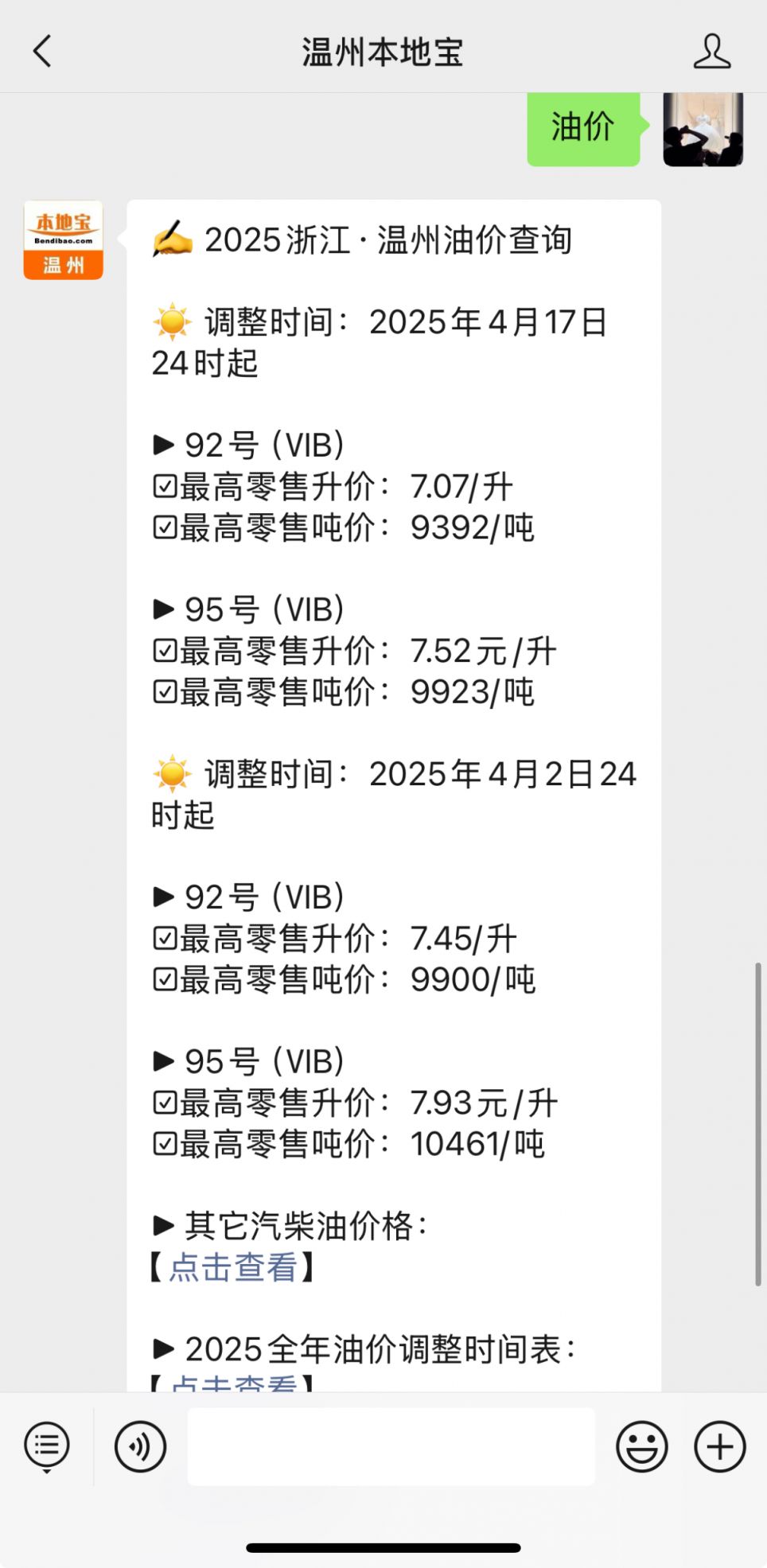Go back from the 温州本地宝 chat
The image size is (767, 1568).
pos(42,52)
